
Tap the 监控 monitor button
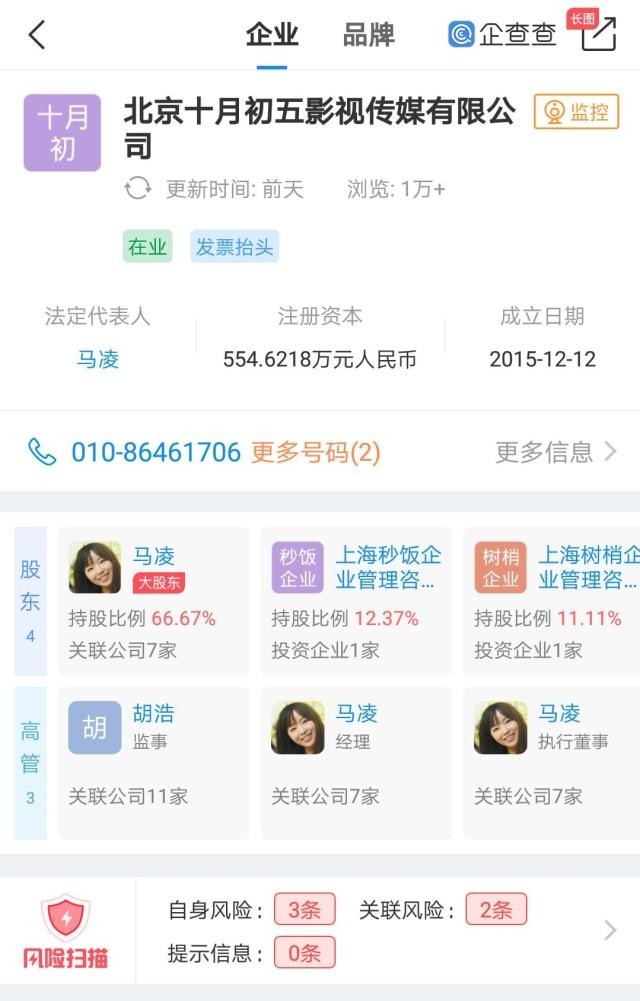pyautogui.click(x=576, y=113)
